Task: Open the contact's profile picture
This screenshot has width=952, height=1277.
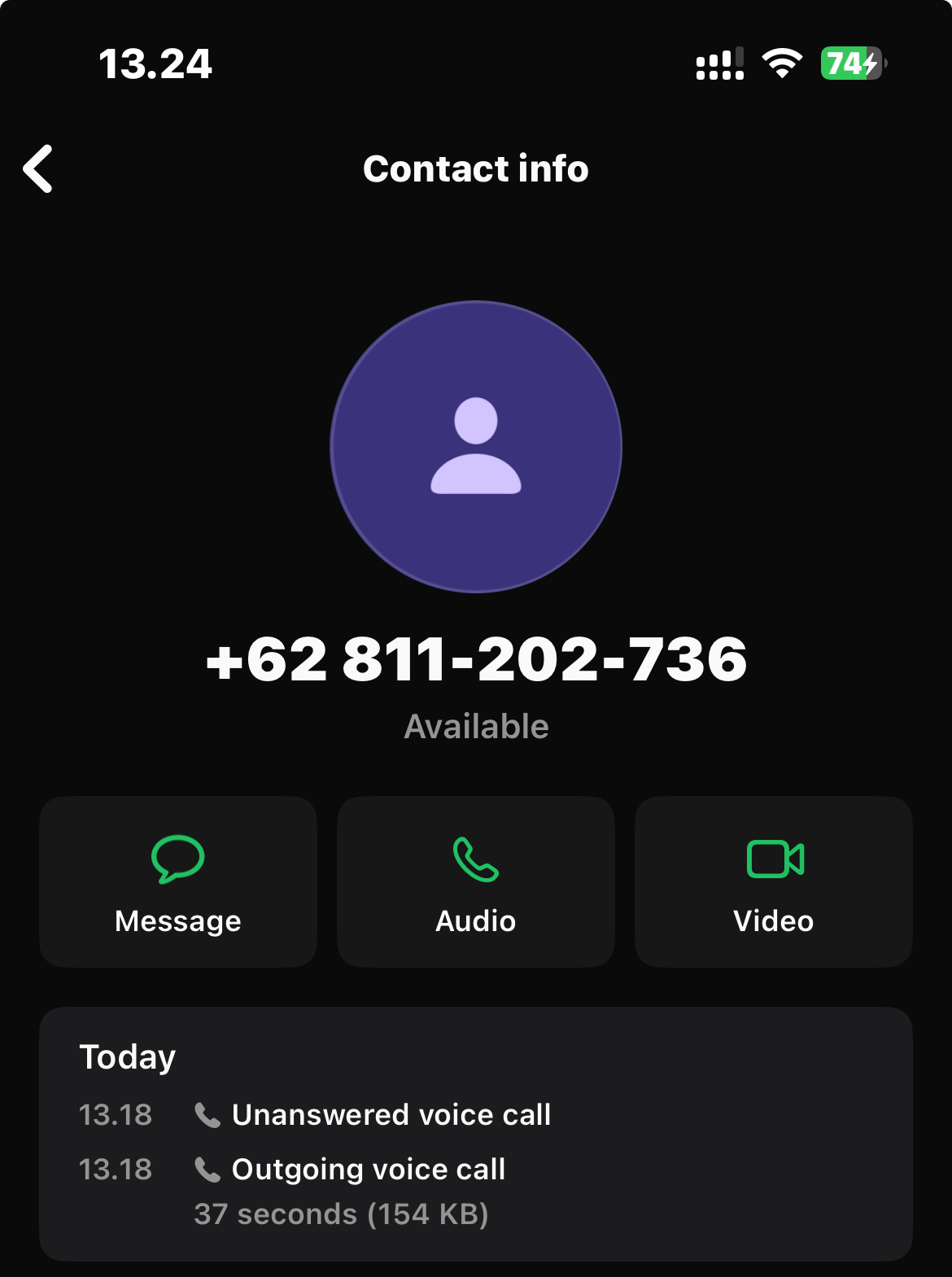Action: [476, 447]
